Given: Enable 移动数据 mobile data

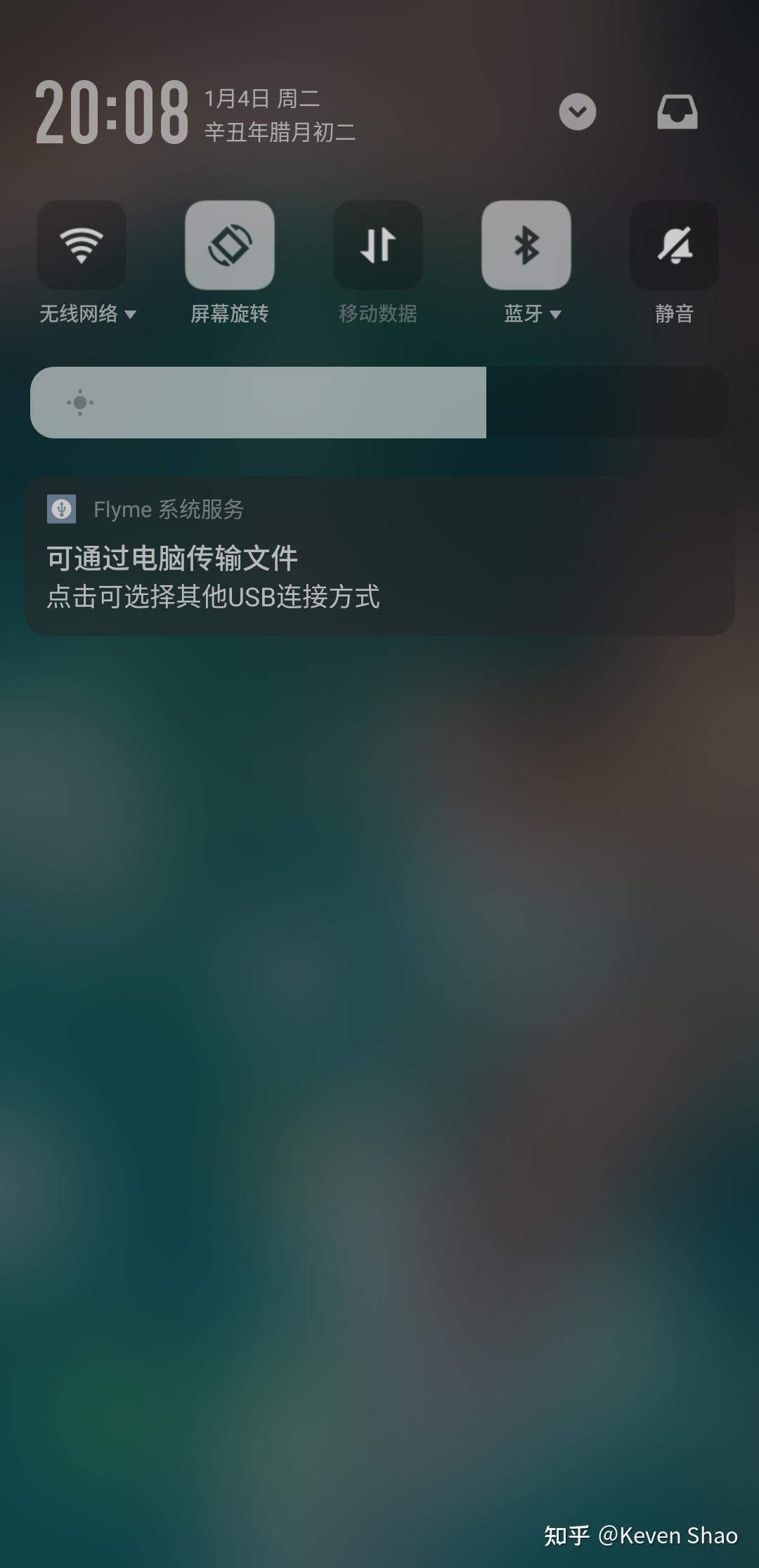Looking at the screenshot, I should [x=378, y=245].
